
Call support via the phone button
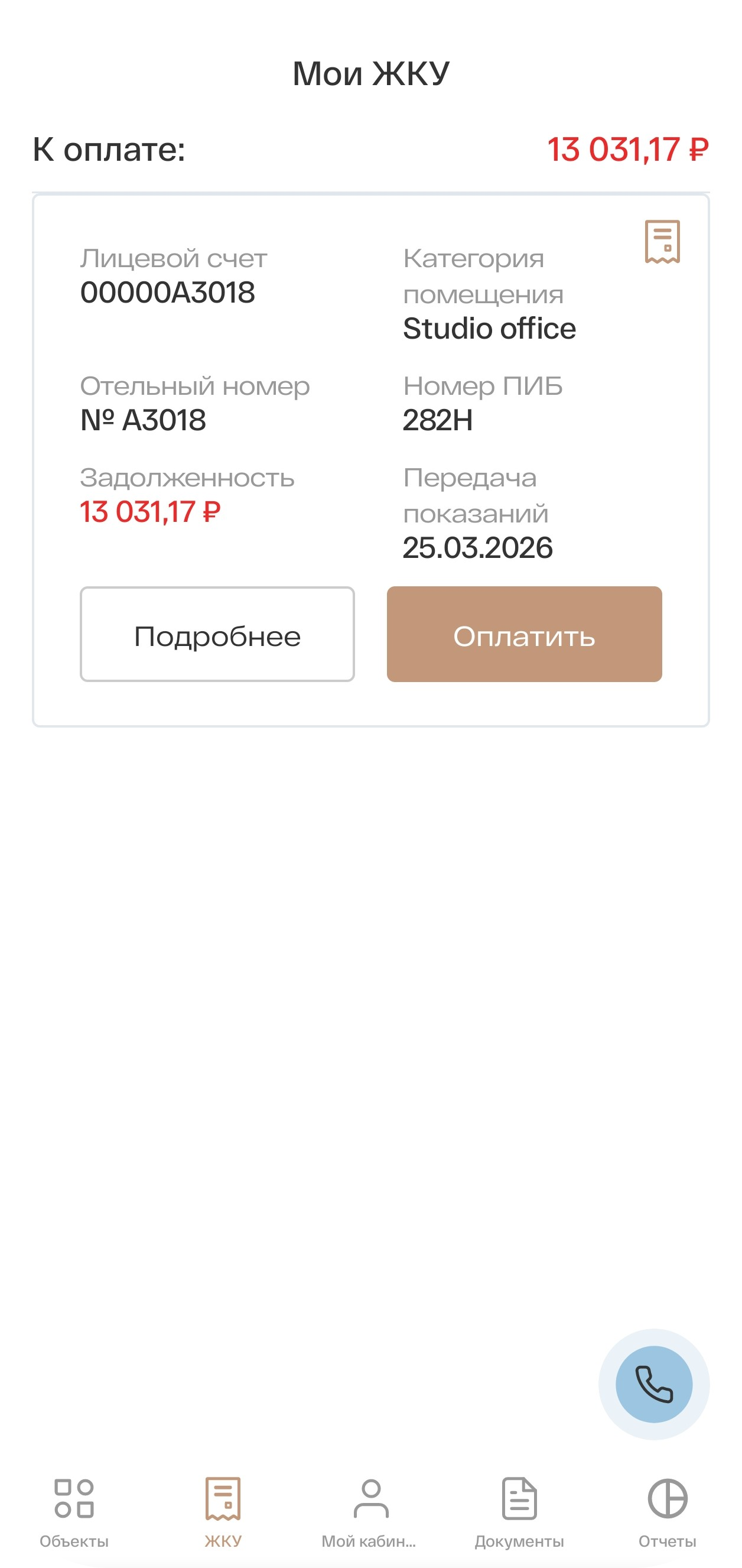pyautogui.click(x=654, y=1384)
